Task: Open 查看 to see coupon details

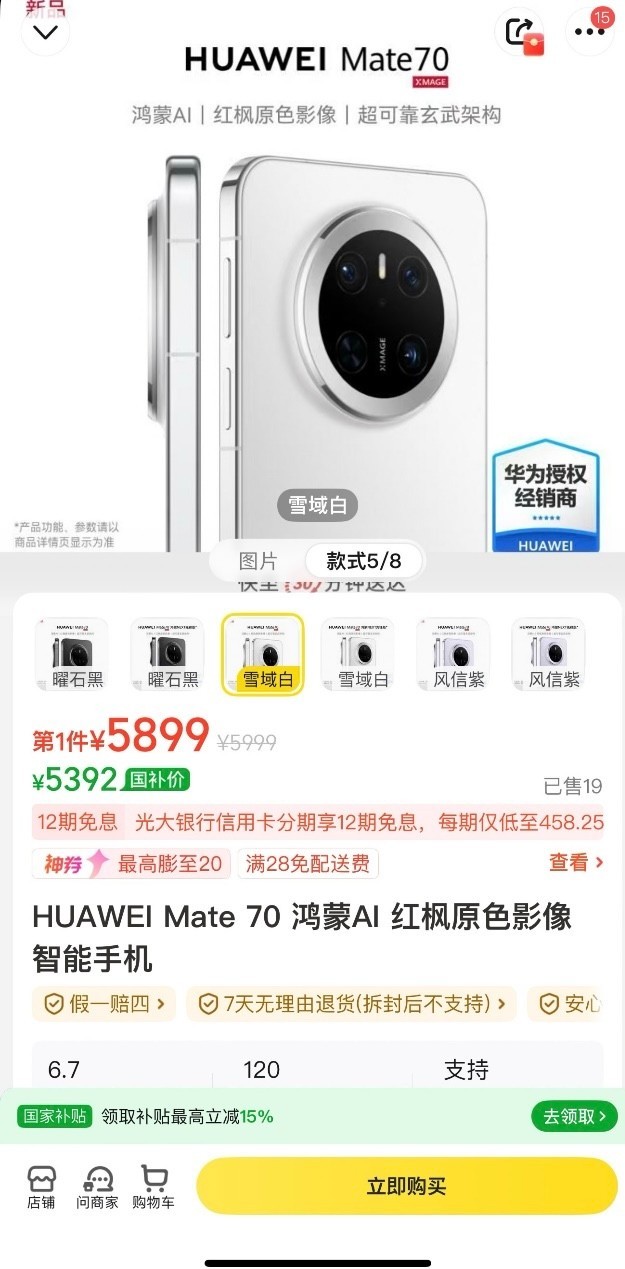Action: (x=576, y=862)
